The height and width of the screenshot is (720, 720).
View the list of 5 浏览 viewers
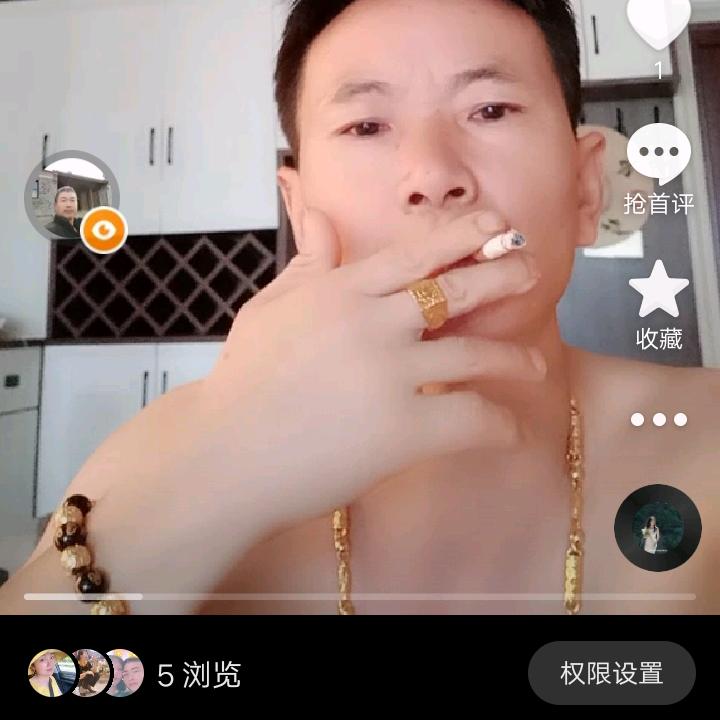[134, 673]
